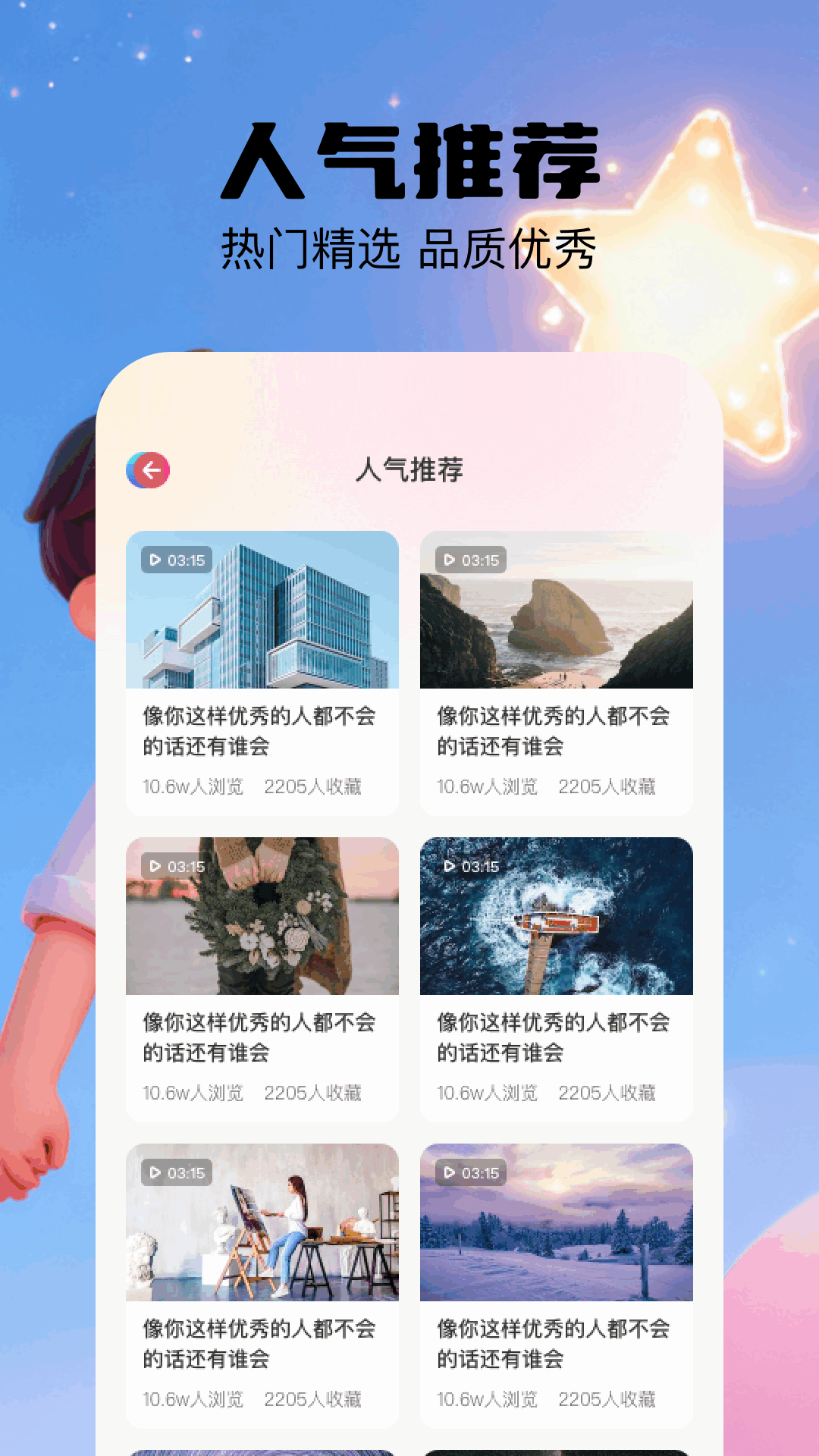Tap the play icon on the beach rocks video
The width and height of the screenshot is (819, 1456).
450,560
